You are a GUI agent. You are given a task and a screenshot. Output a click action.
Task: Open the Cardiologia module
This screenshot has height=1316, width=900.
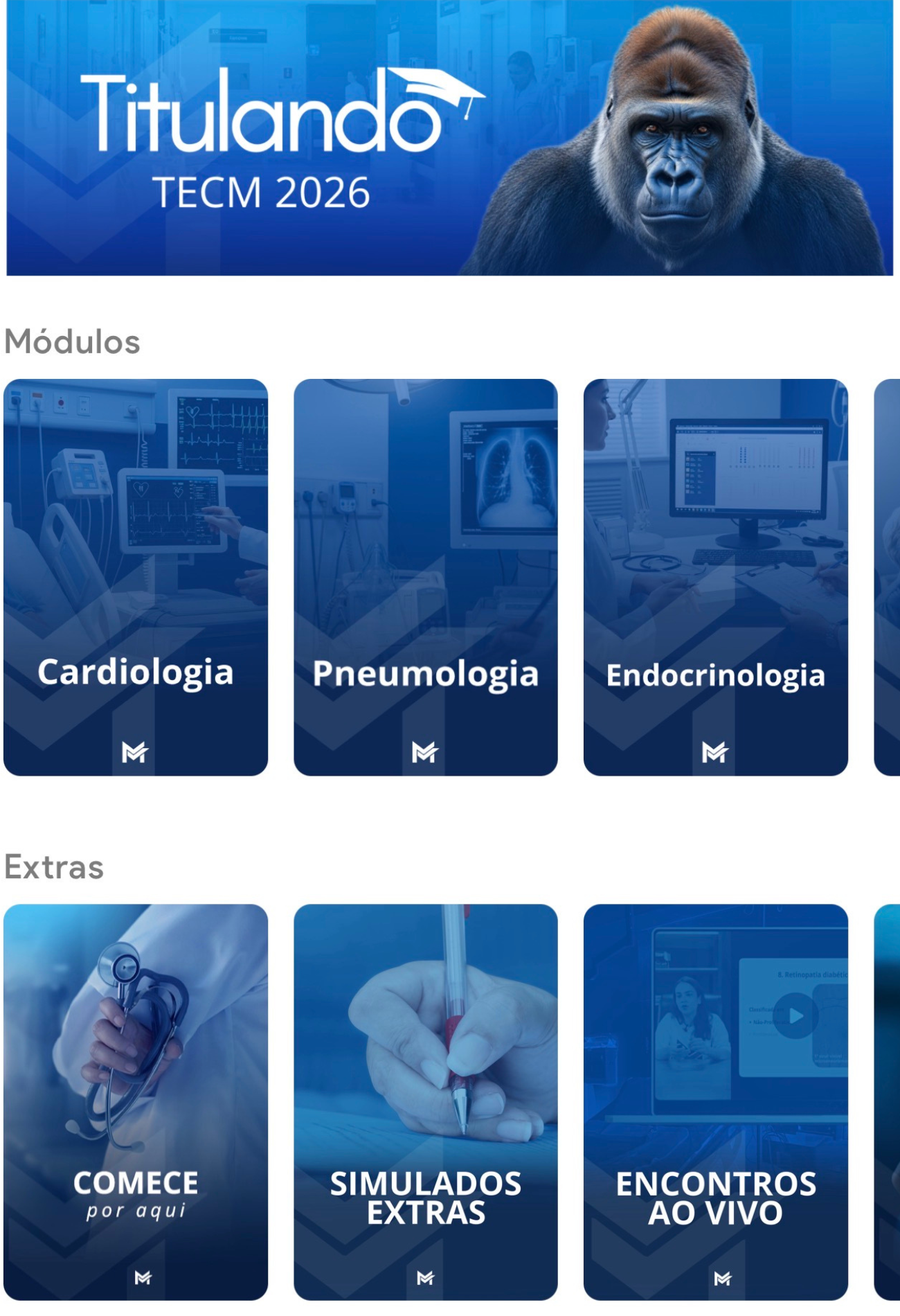136,577
